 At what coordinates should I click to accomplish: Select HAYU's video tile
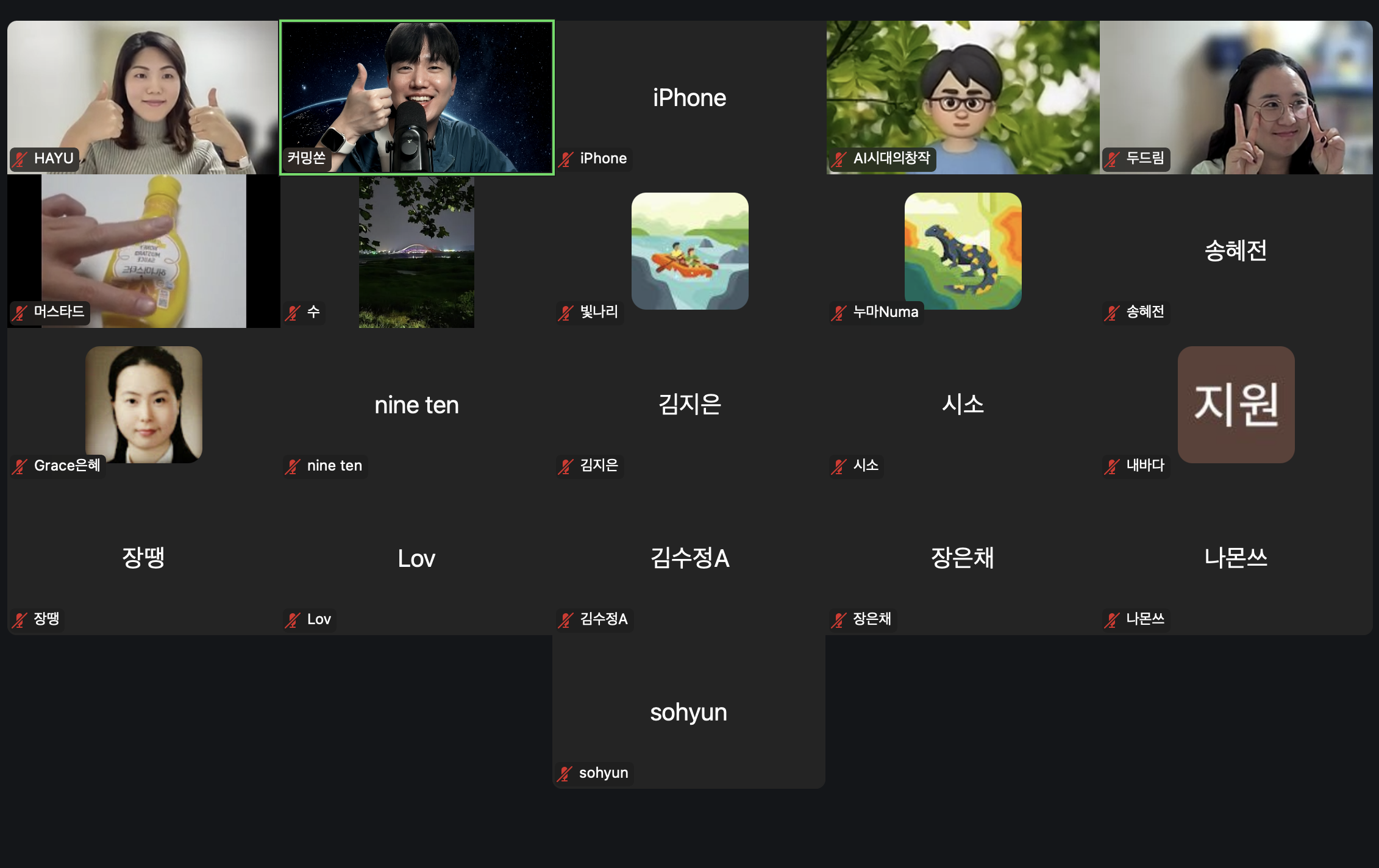coord(143,98)
